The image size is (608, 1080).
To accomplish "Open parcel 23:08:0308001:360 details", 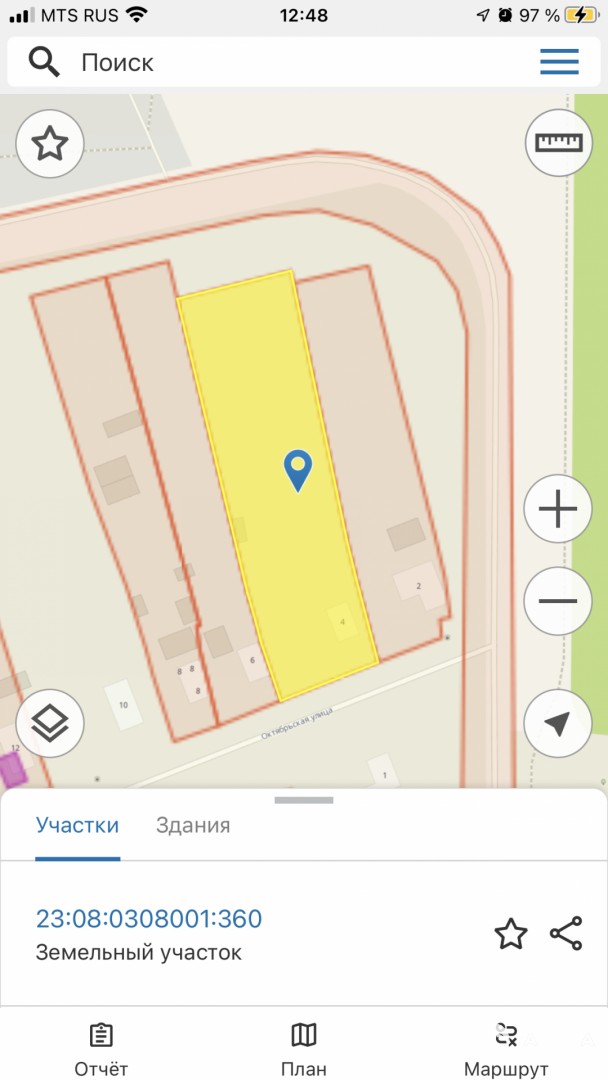I will [x=149, y=919].
